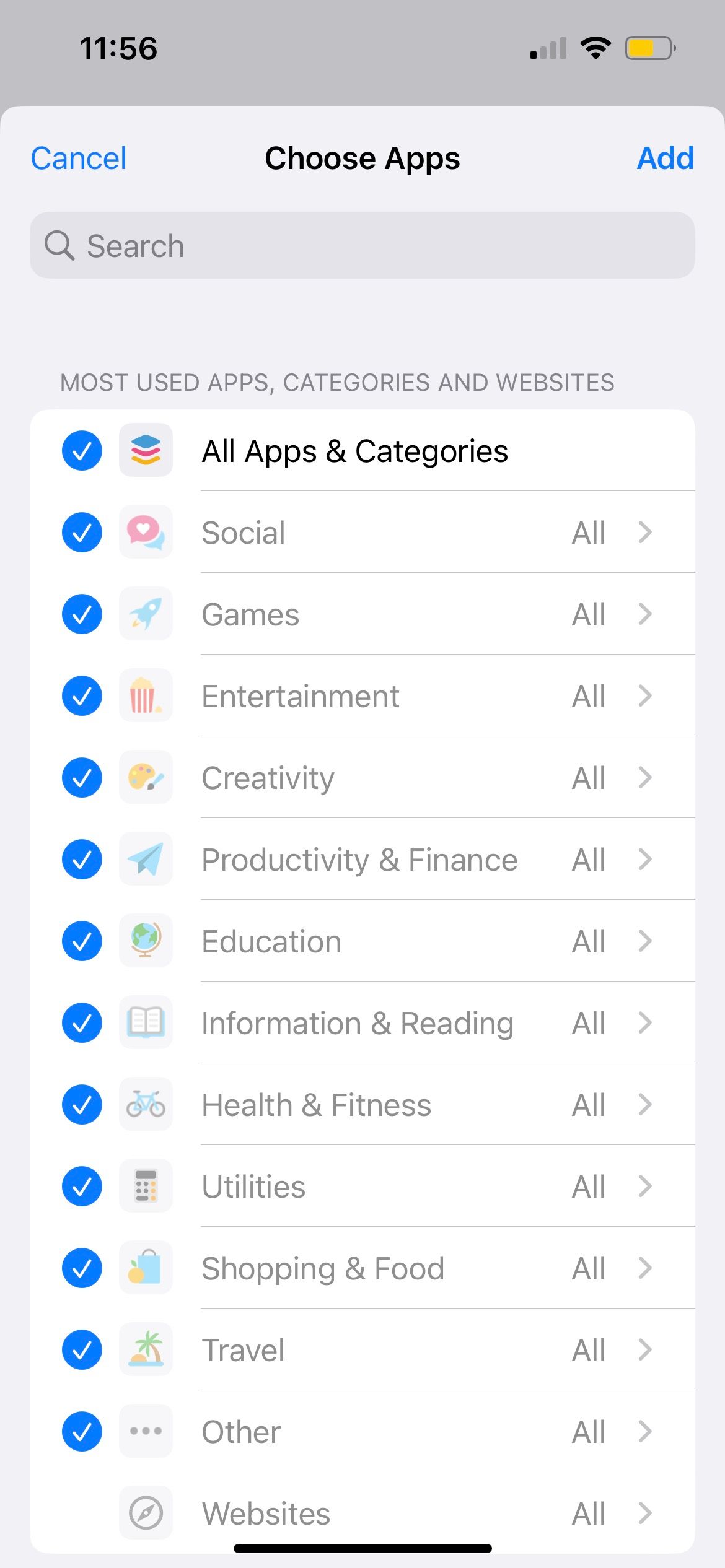Tap the Utilities calculator icon
This screenshot has width=725, height=1568.
146,1186
